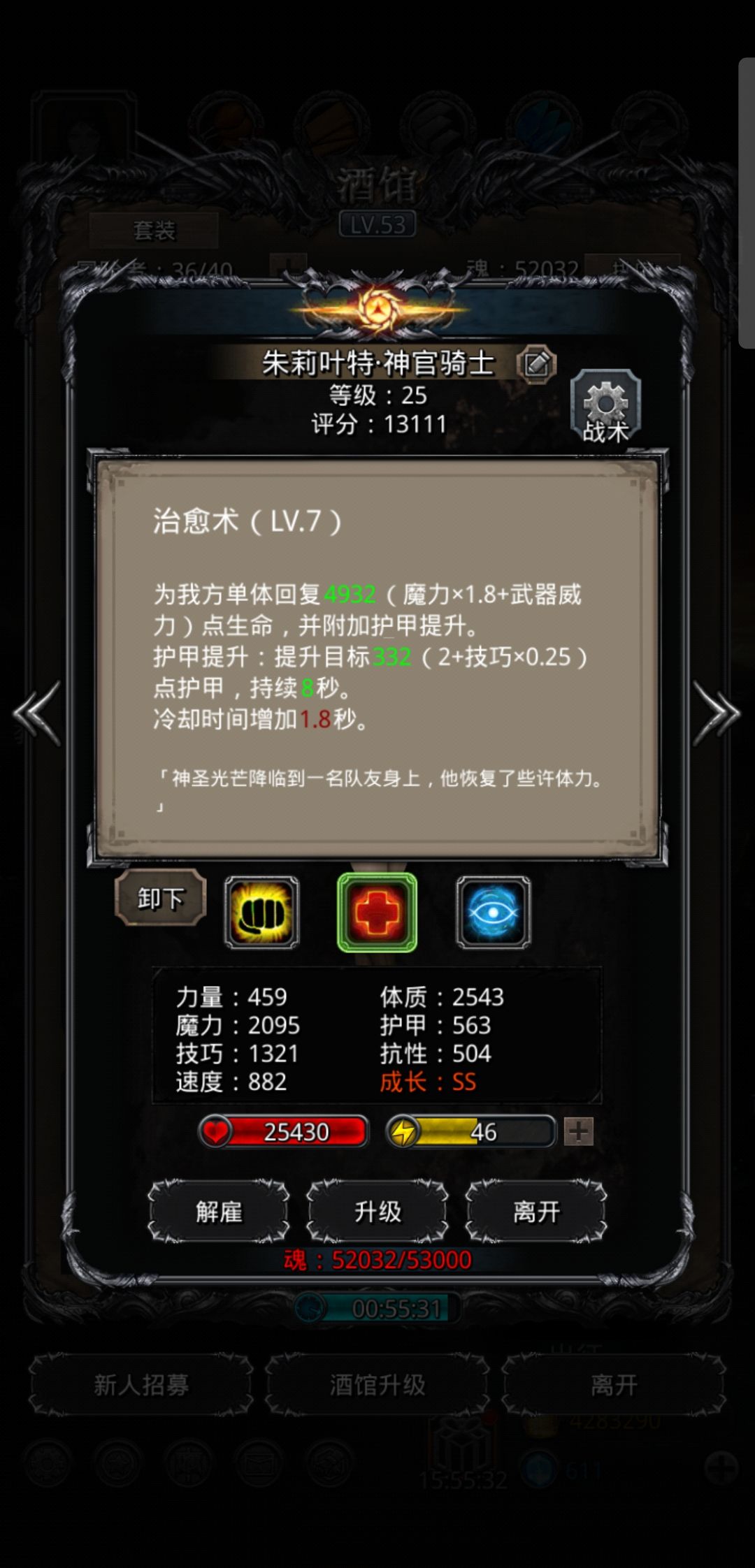Select the blue eye skill icon
The image size is (755, 1568).
click(x=493, y=913)
